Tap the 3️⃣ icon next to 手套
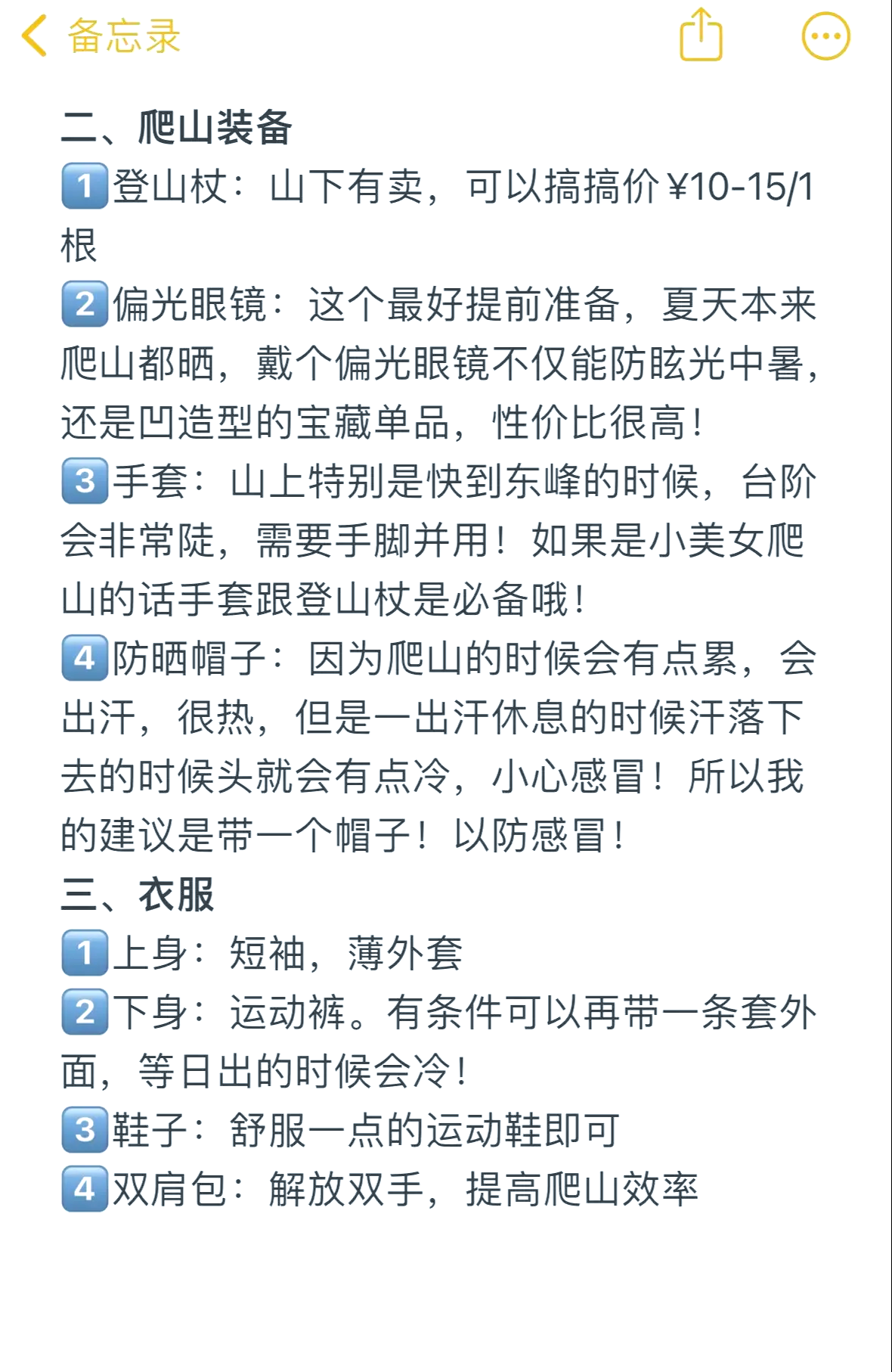This screenshot has height=1372, width=892. click(85, 482)
